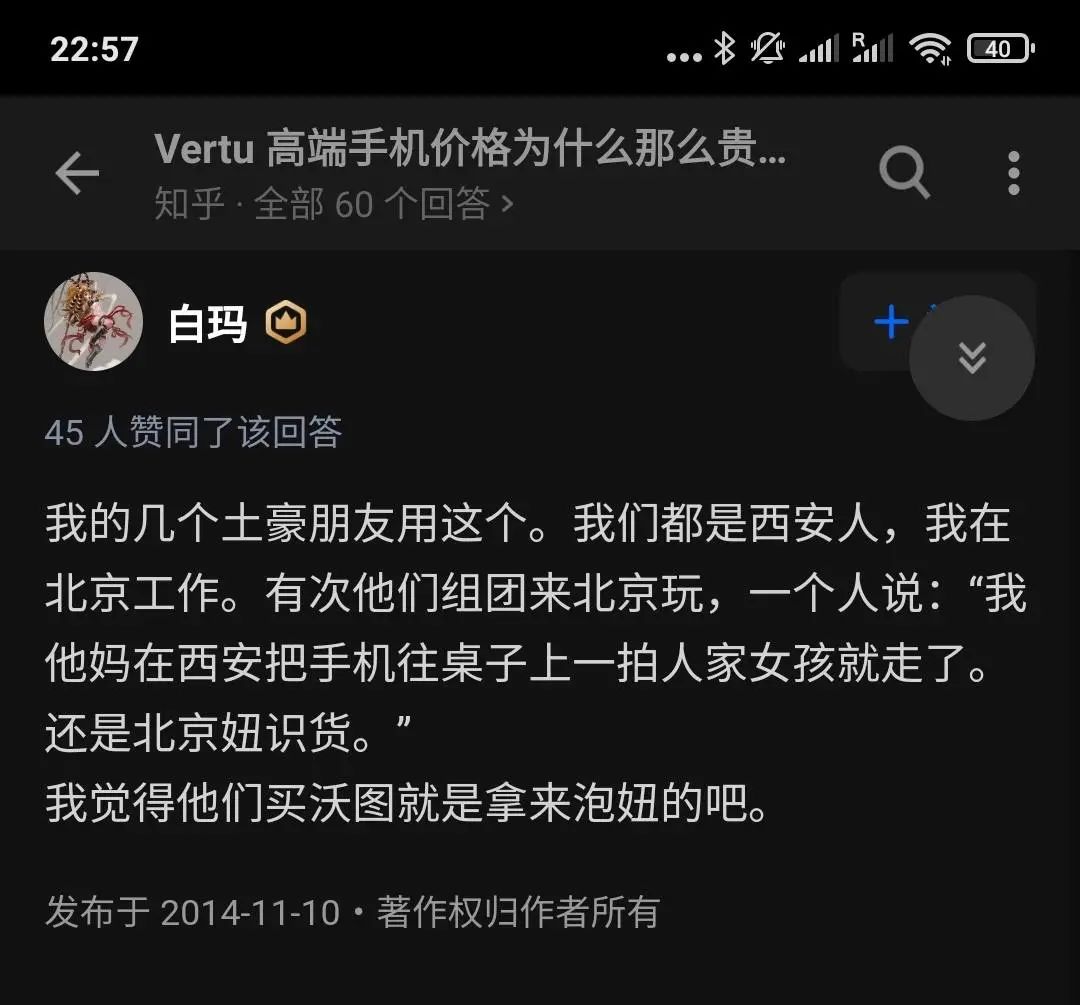View all 60 answers on 知乎
Screen dimensions: 1080x1005
click(x=335, y=205)
